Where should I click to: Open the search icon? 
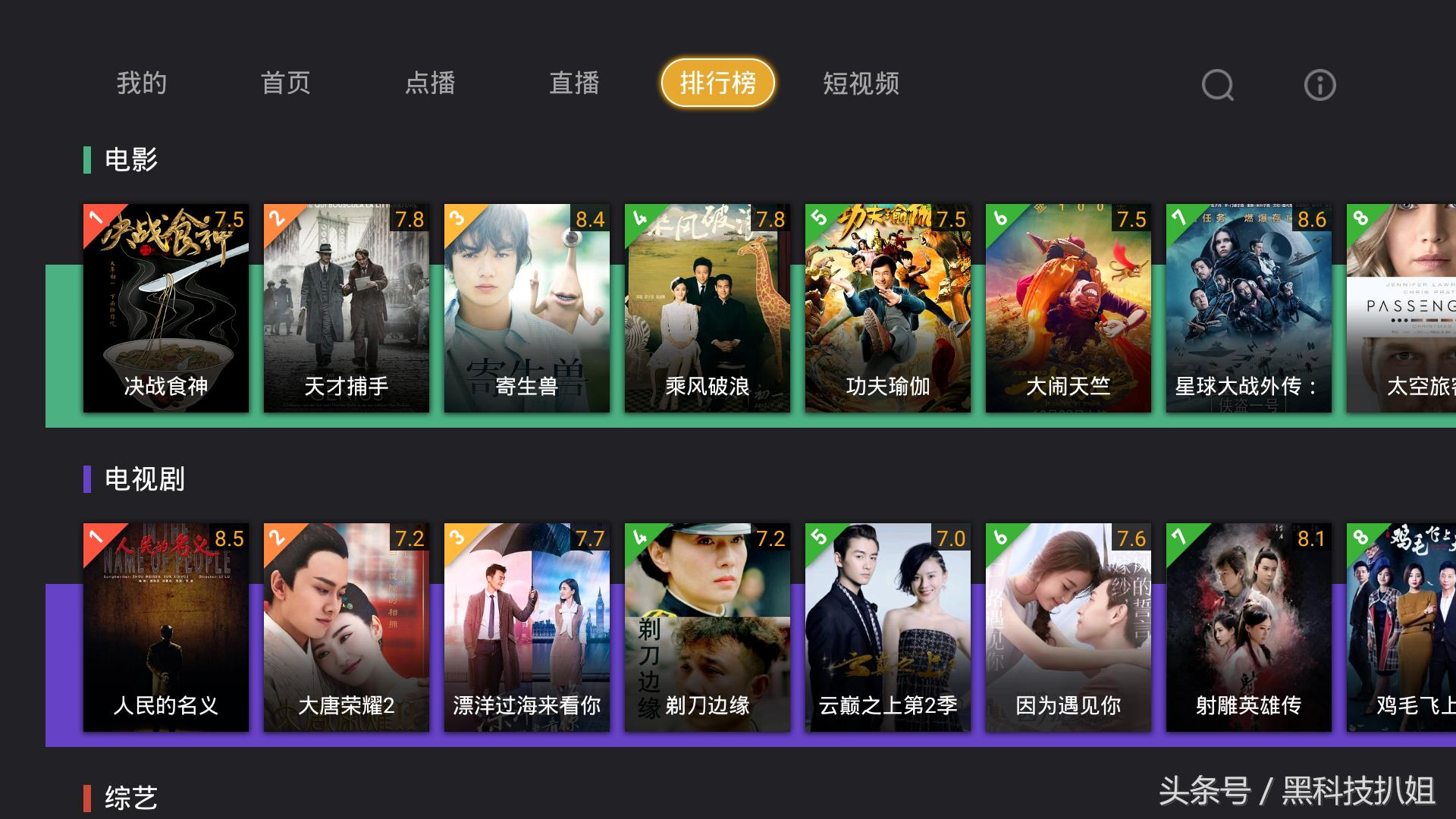coord(1217,85)
